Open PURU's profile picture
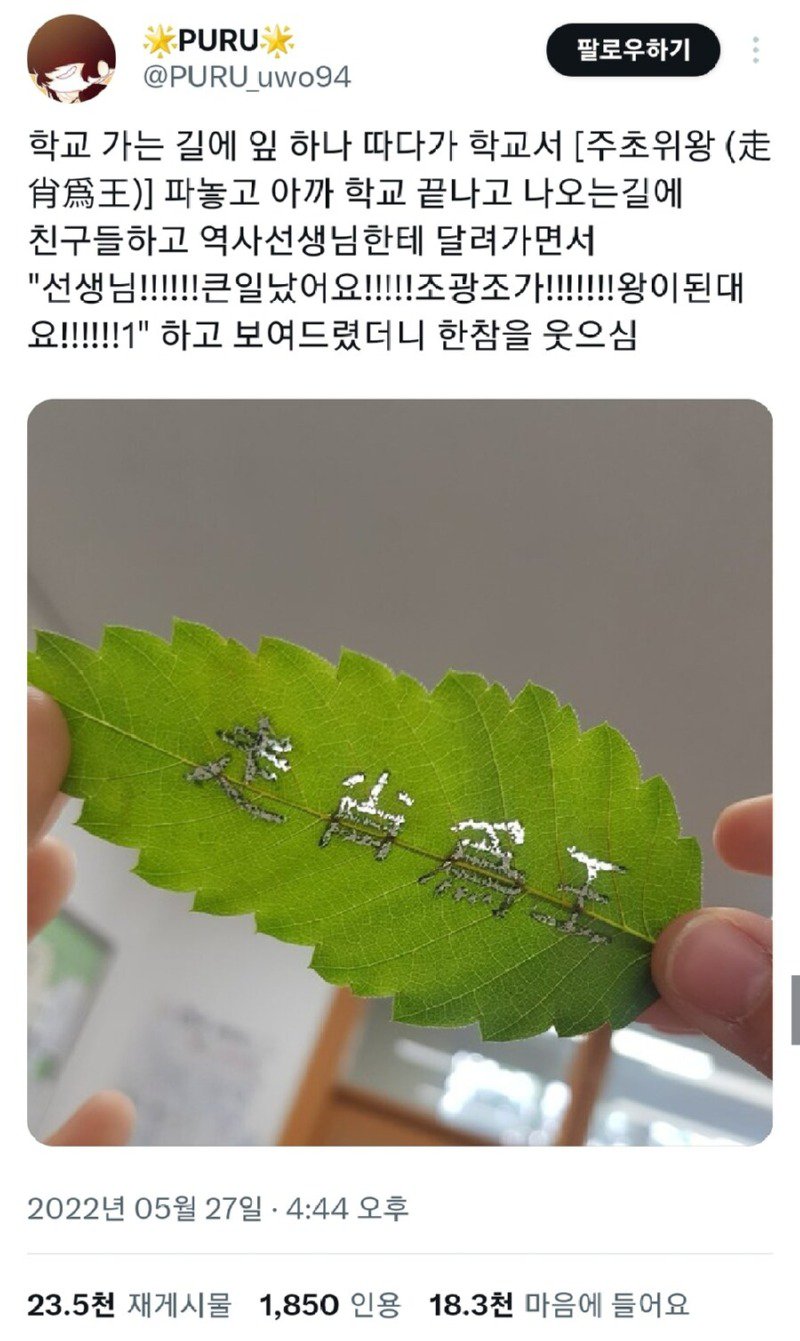Image resolution: width=800 pixels, height=1341 pixels. point(70,59)
